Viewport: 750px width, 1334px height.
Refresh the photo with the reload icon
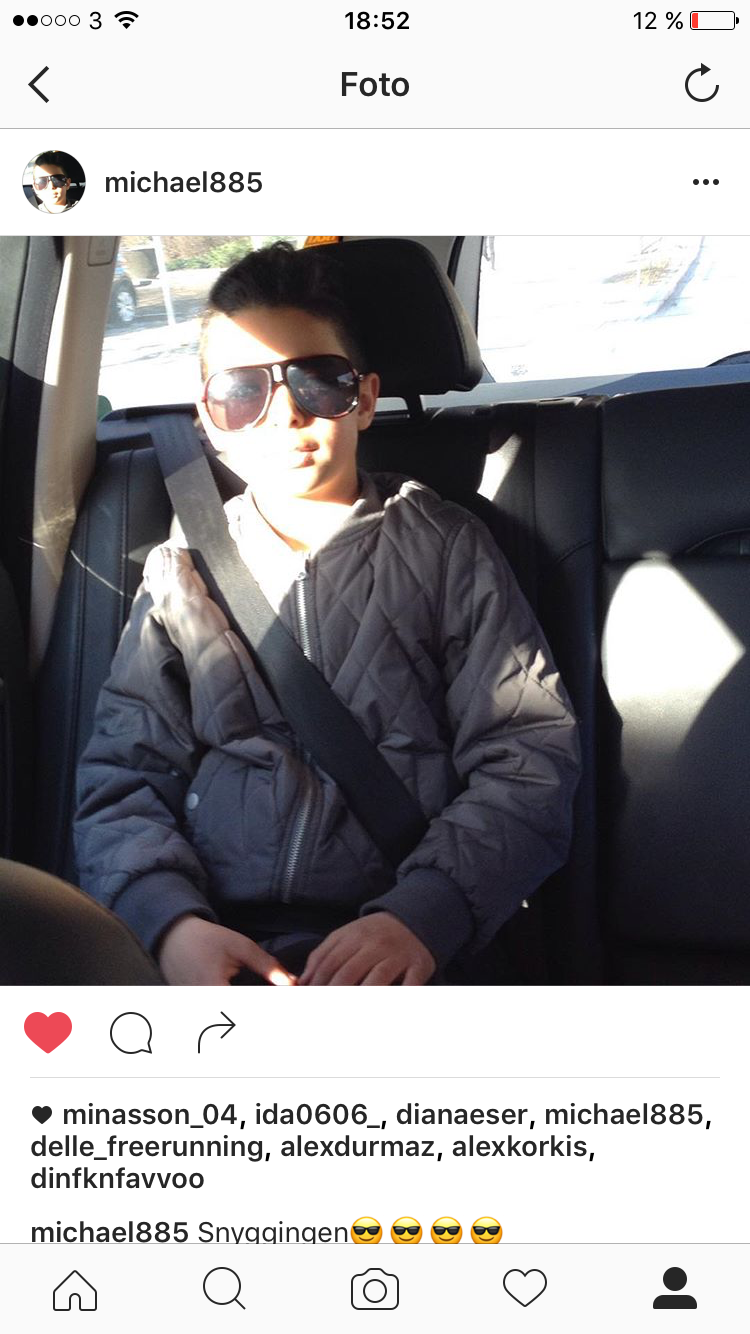(701, 84)
